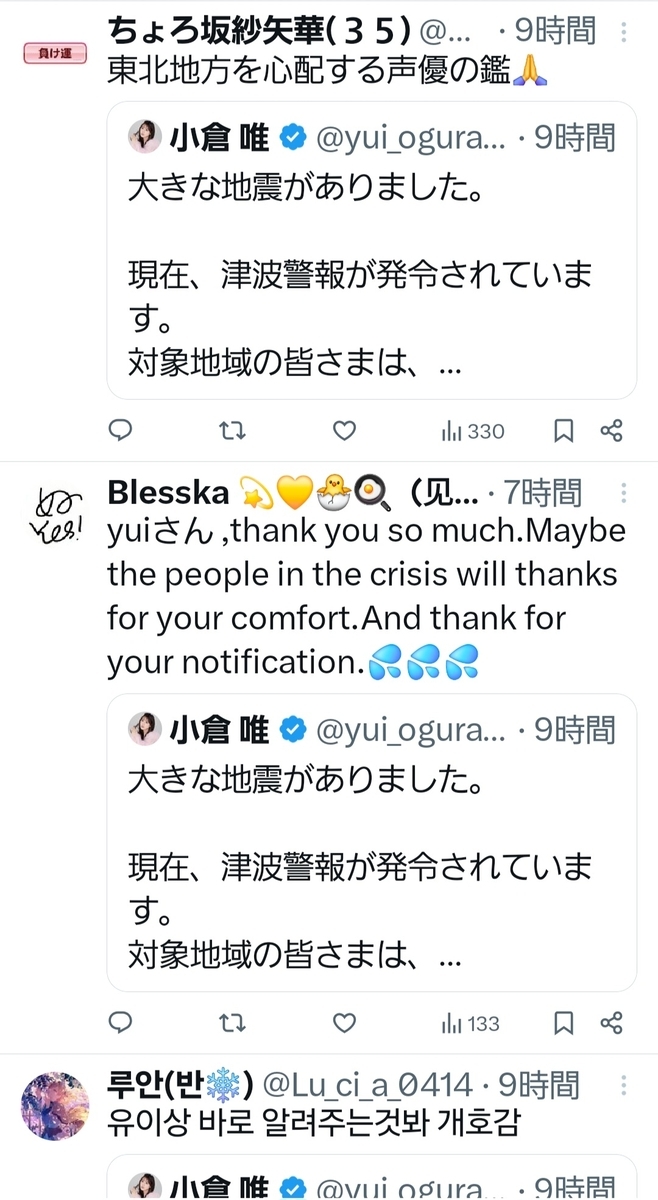View Blesska's profile avatar

pos(57,513)
